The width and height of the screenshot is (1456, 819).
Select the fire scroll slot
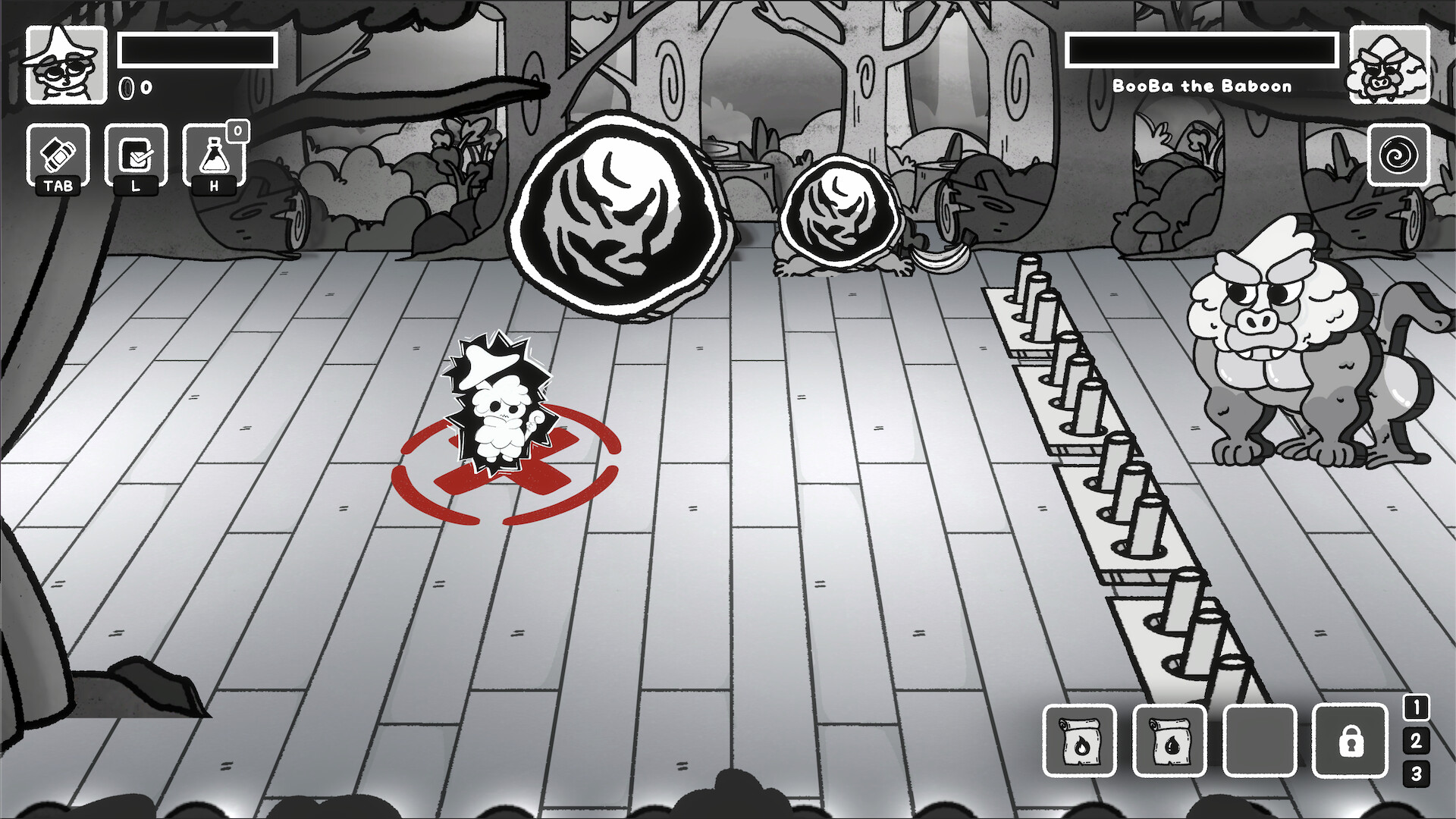(1080, 741)
